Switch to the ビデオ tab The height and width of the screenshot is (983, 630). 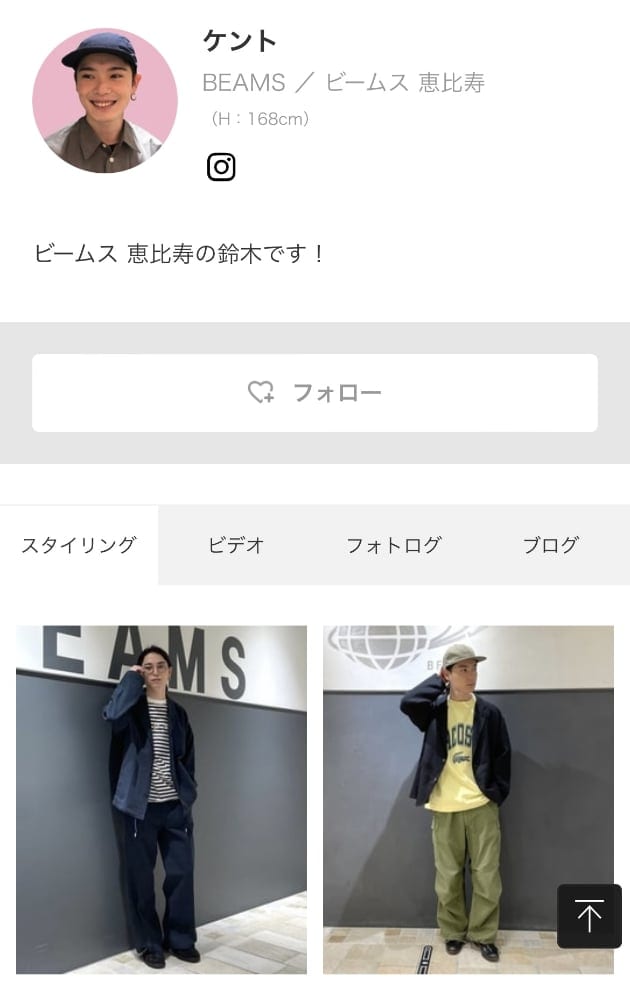click(x=237, y=545)
